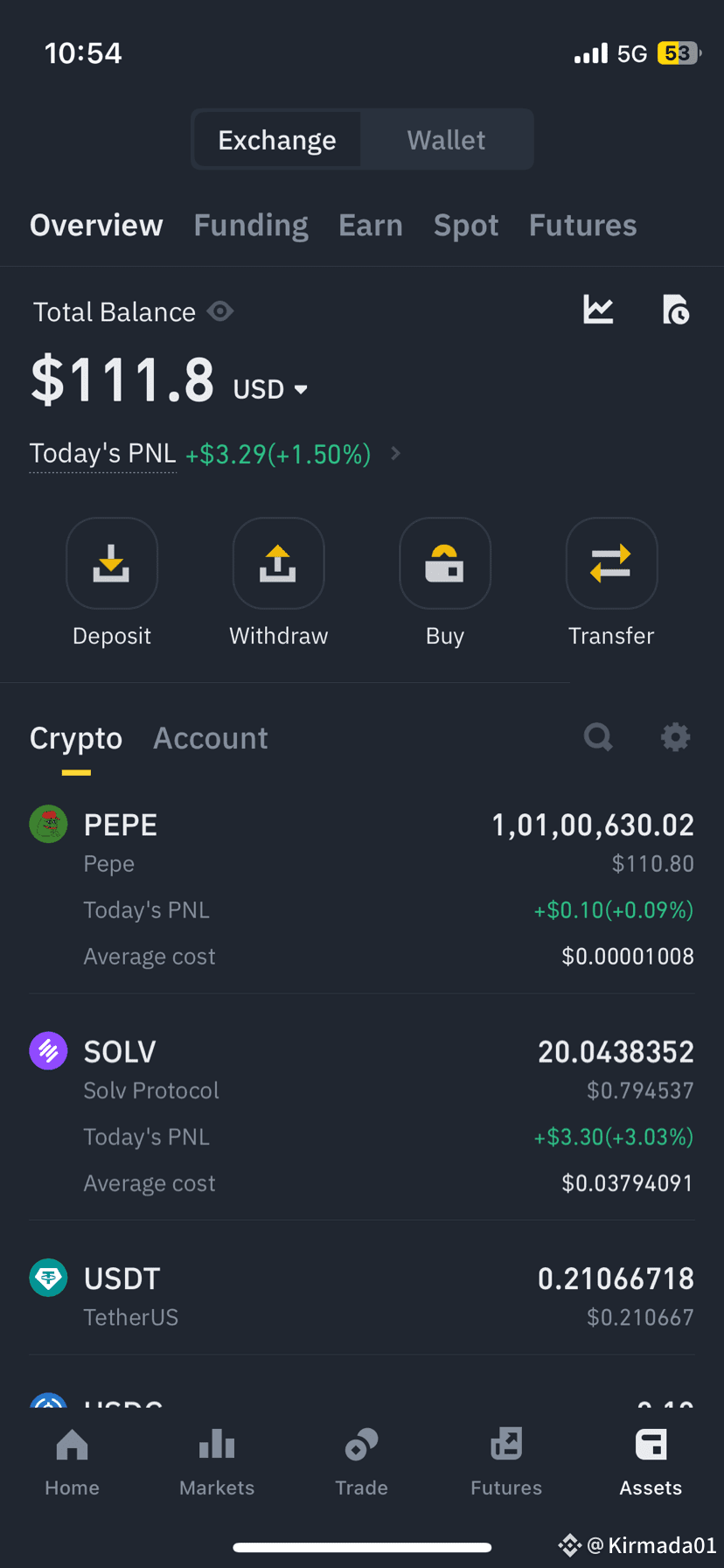This screenshot has height=1568, width=724.
Task: Tap the Deposit button
Action: pyautogui.click(x=112, y=582)
